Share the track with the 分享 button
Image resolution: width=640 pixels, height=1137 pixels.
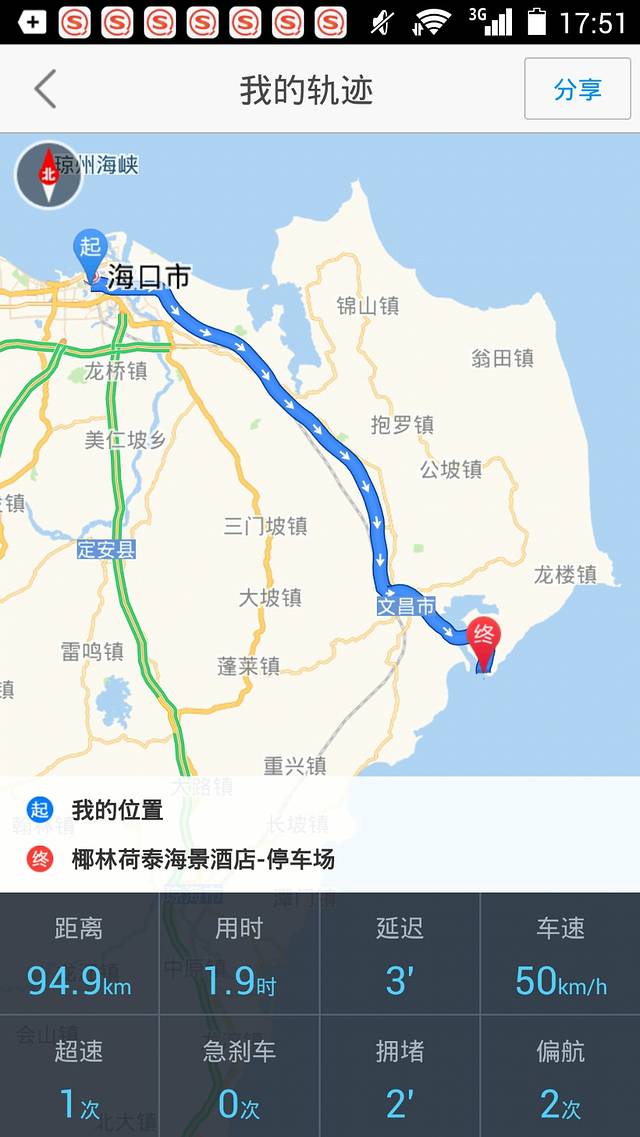pos(577,90)
